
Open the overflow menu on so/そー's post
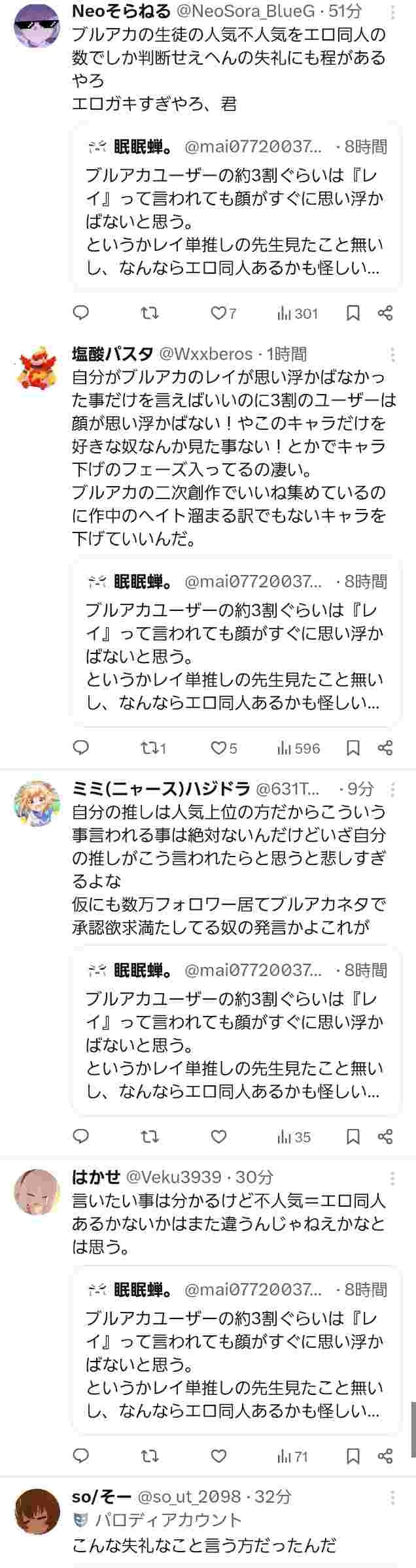click(392, 1497)
